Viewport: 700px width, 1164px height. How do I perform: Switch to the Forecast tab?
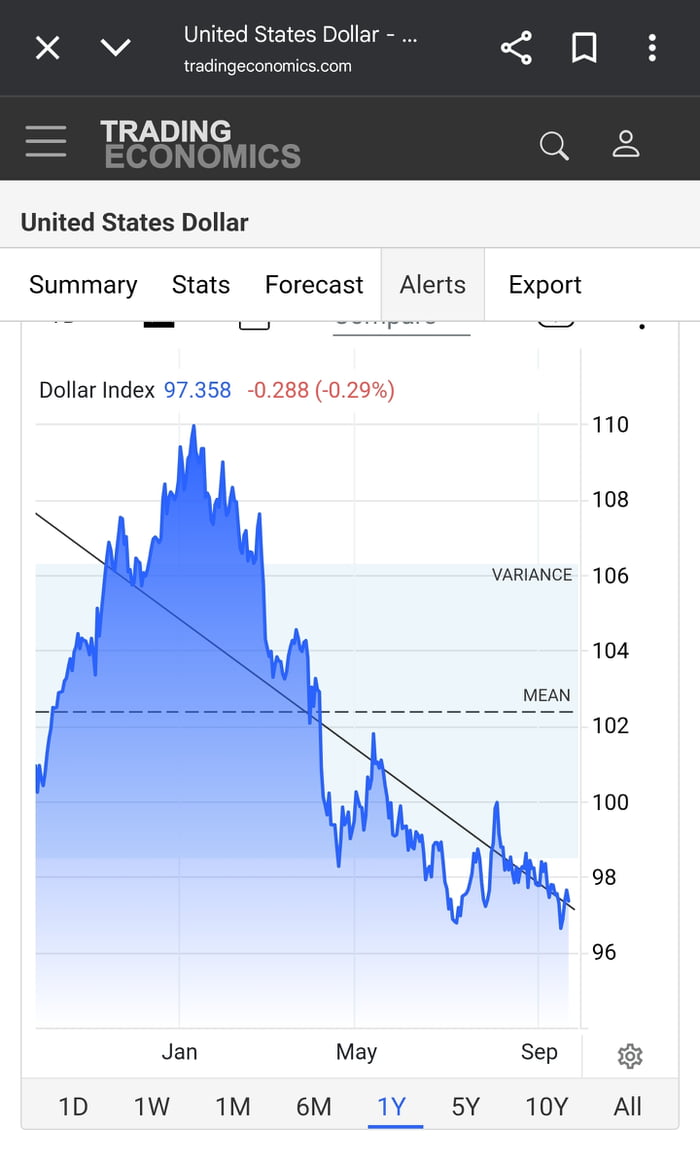click(314, 285)
